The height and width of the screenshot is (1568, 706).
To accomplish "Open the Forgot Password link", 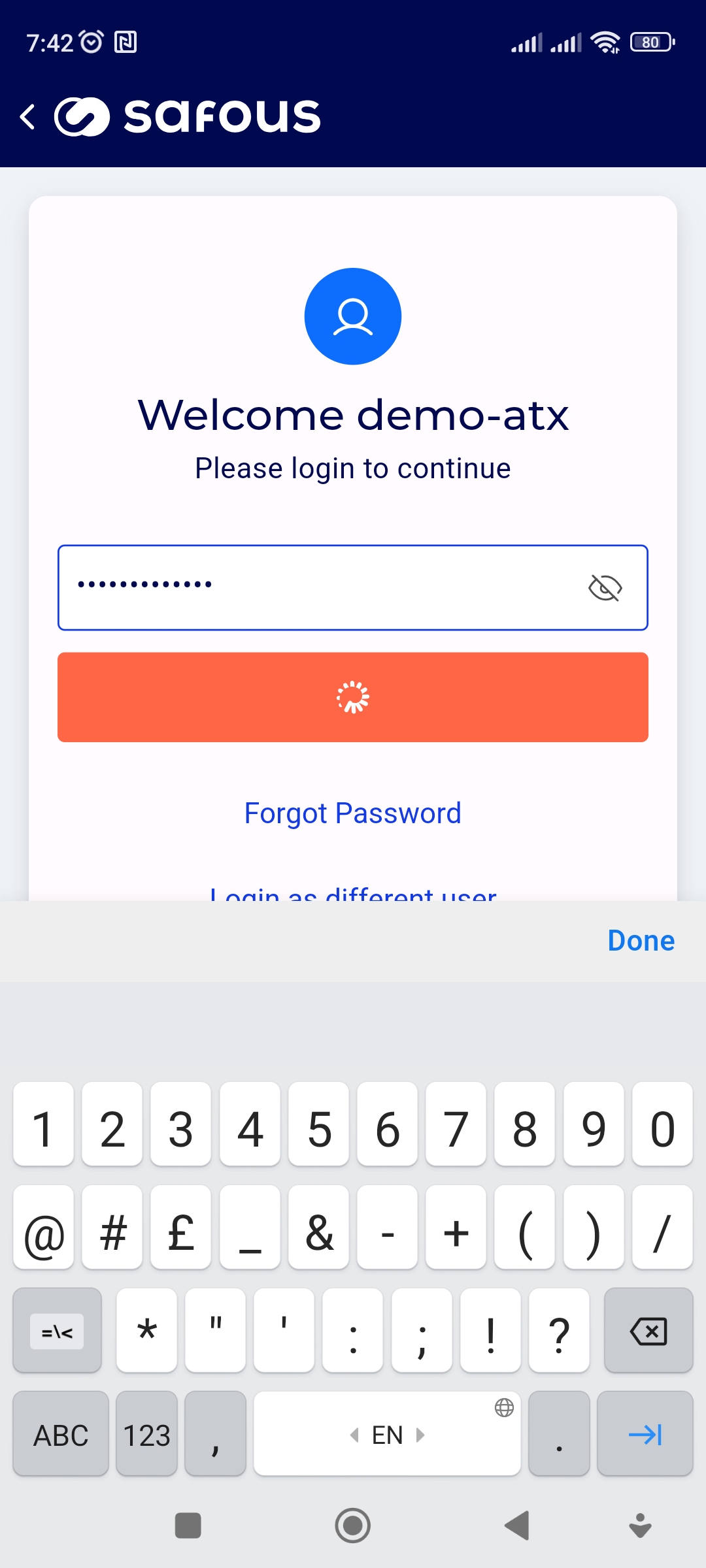I will 353,813.
